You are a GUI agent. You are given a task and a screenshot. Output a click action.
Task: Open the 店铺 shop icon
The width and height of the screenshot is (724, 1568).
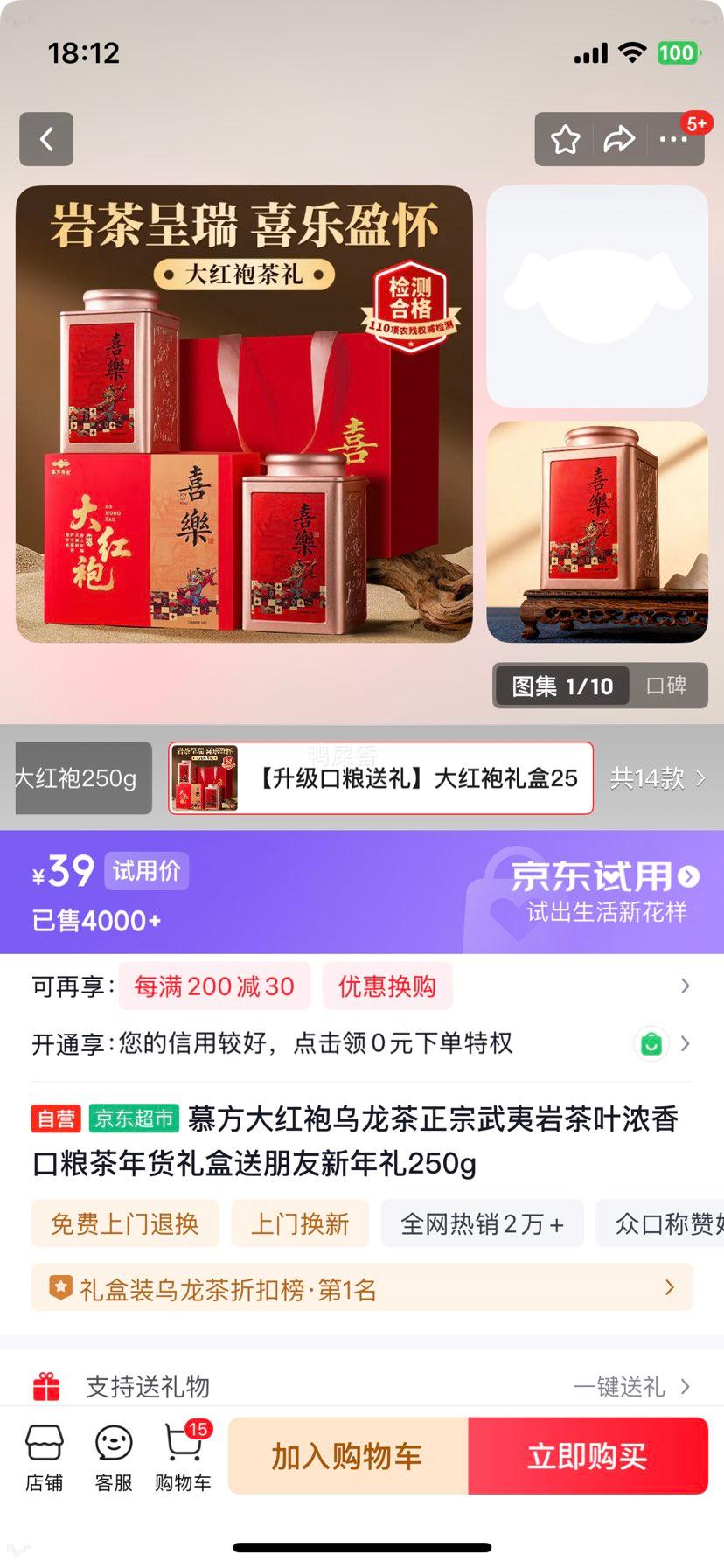[x=45, y=1455]
